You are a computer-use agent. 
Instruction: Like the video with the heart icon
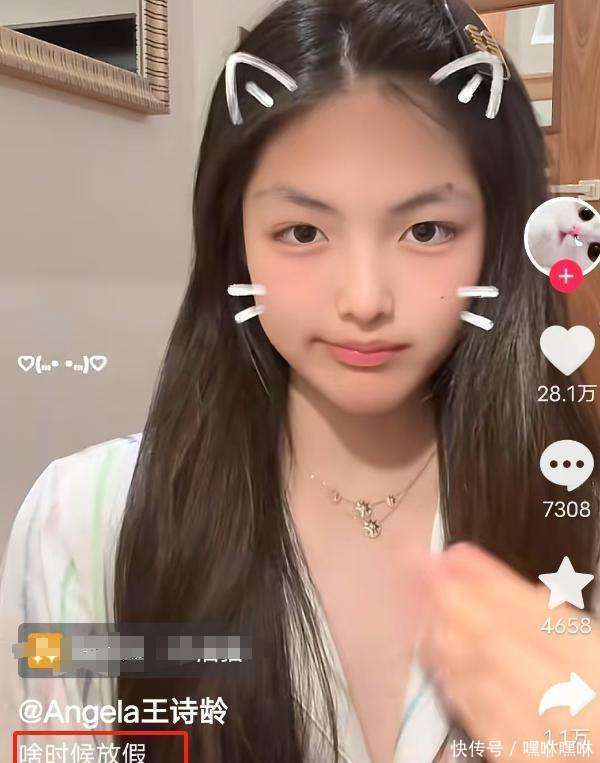point(566,347)
